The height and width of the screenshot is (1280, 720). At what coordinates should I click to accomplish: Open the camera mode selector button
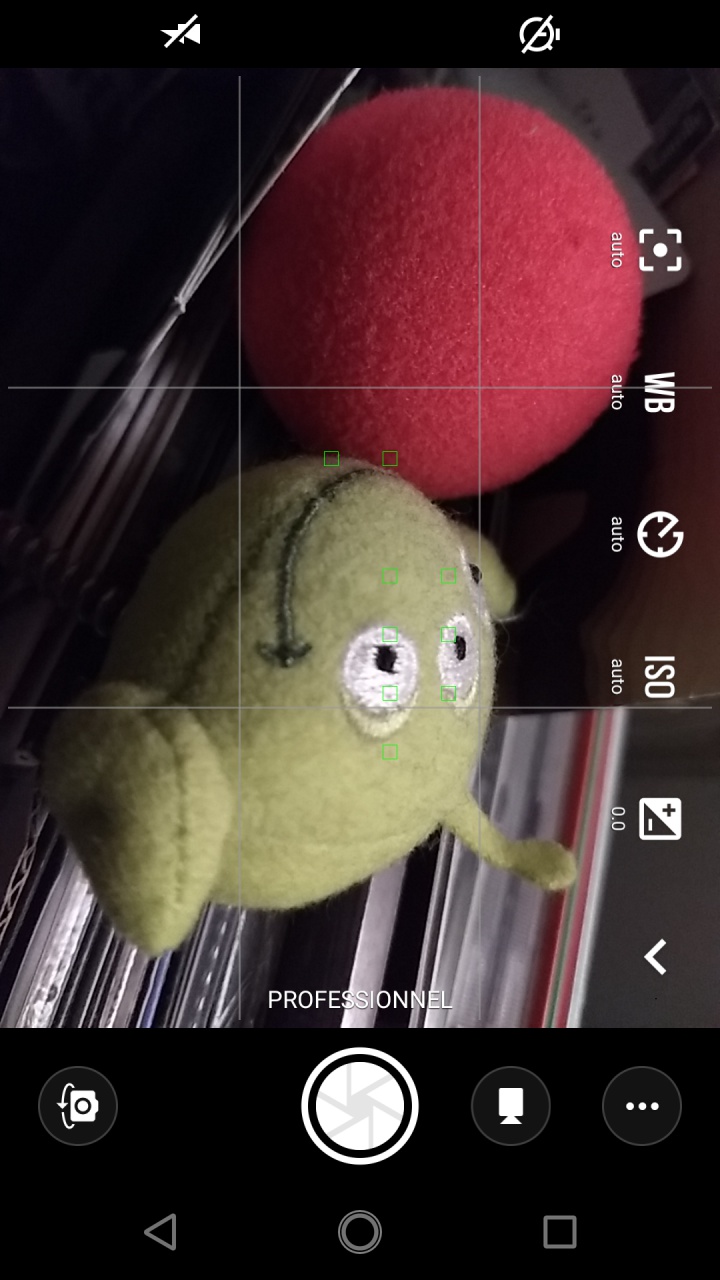point(511,1106)
